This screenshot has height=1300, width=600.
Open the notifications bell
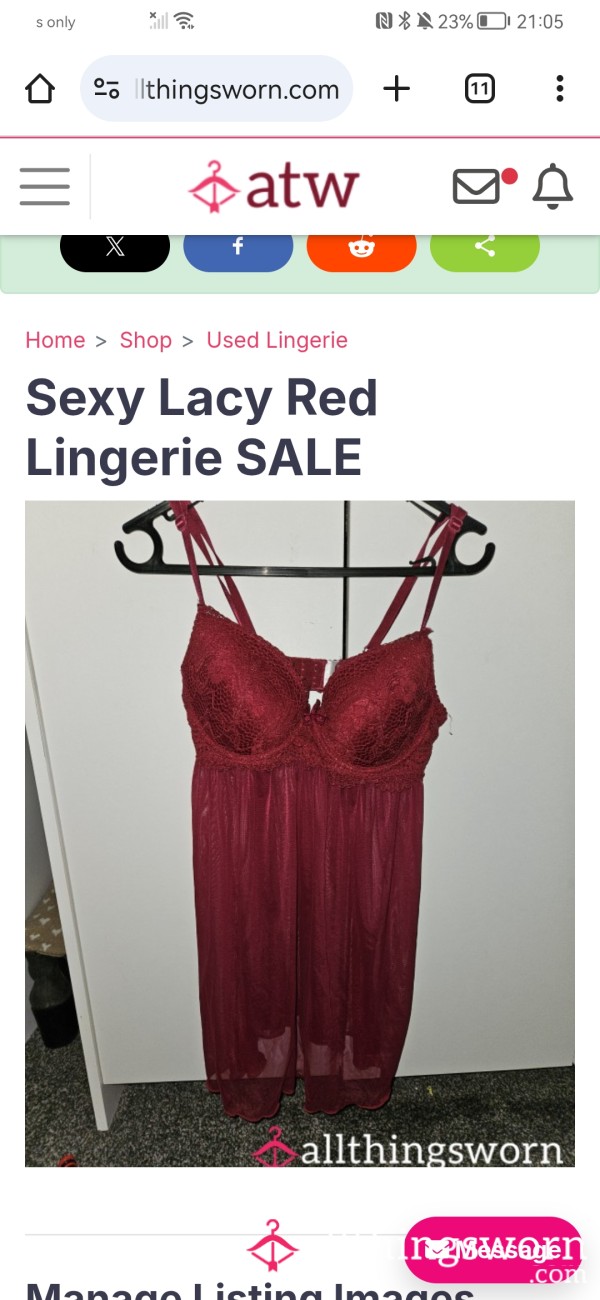(x=552, y=186)
